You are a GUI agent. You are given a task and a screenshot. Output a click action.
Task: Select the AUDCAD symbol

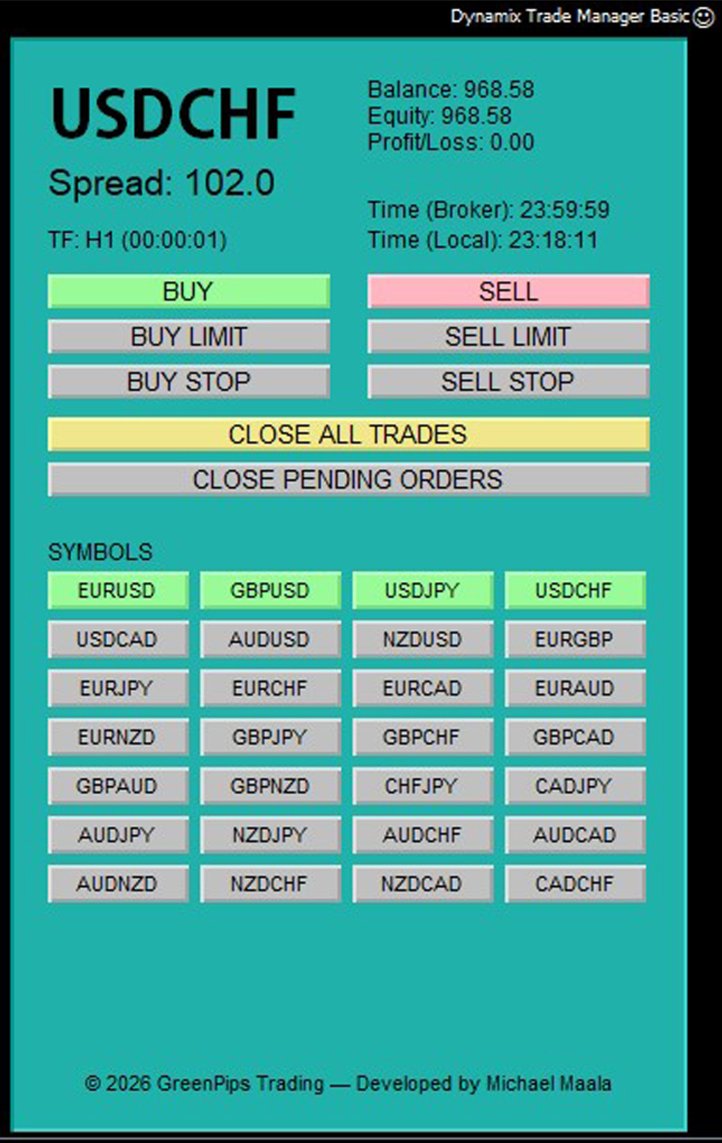tap(574, 835)
